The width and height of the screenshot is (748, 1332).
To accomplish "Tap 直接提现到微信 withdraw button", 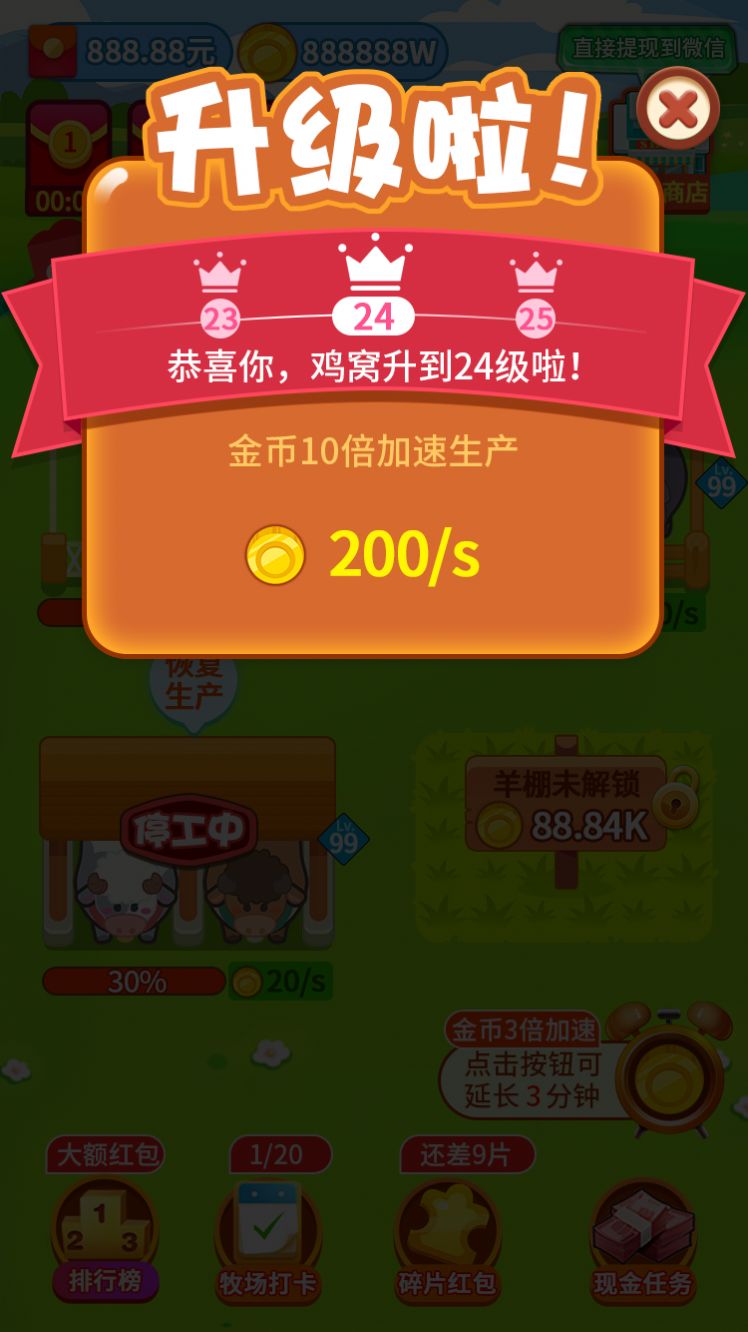I will [648, 48].
